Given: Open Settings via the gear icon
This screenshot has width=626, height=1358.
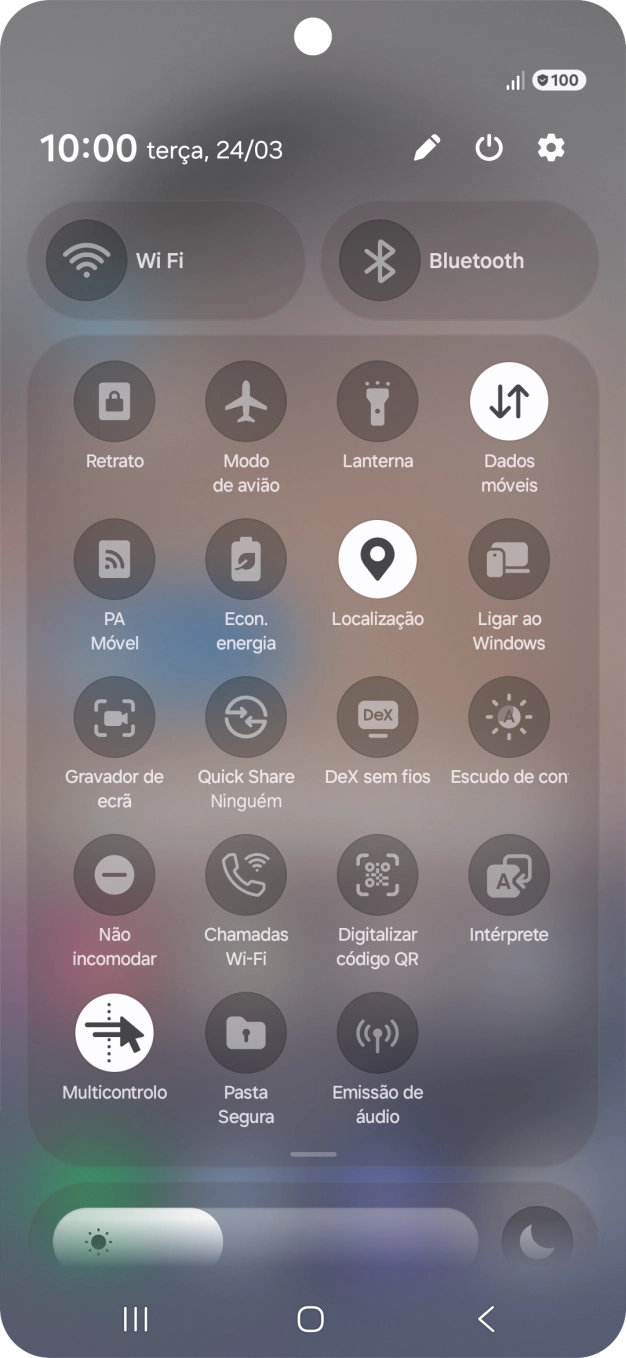Looking at the screenshot, I should coord(551,149).
